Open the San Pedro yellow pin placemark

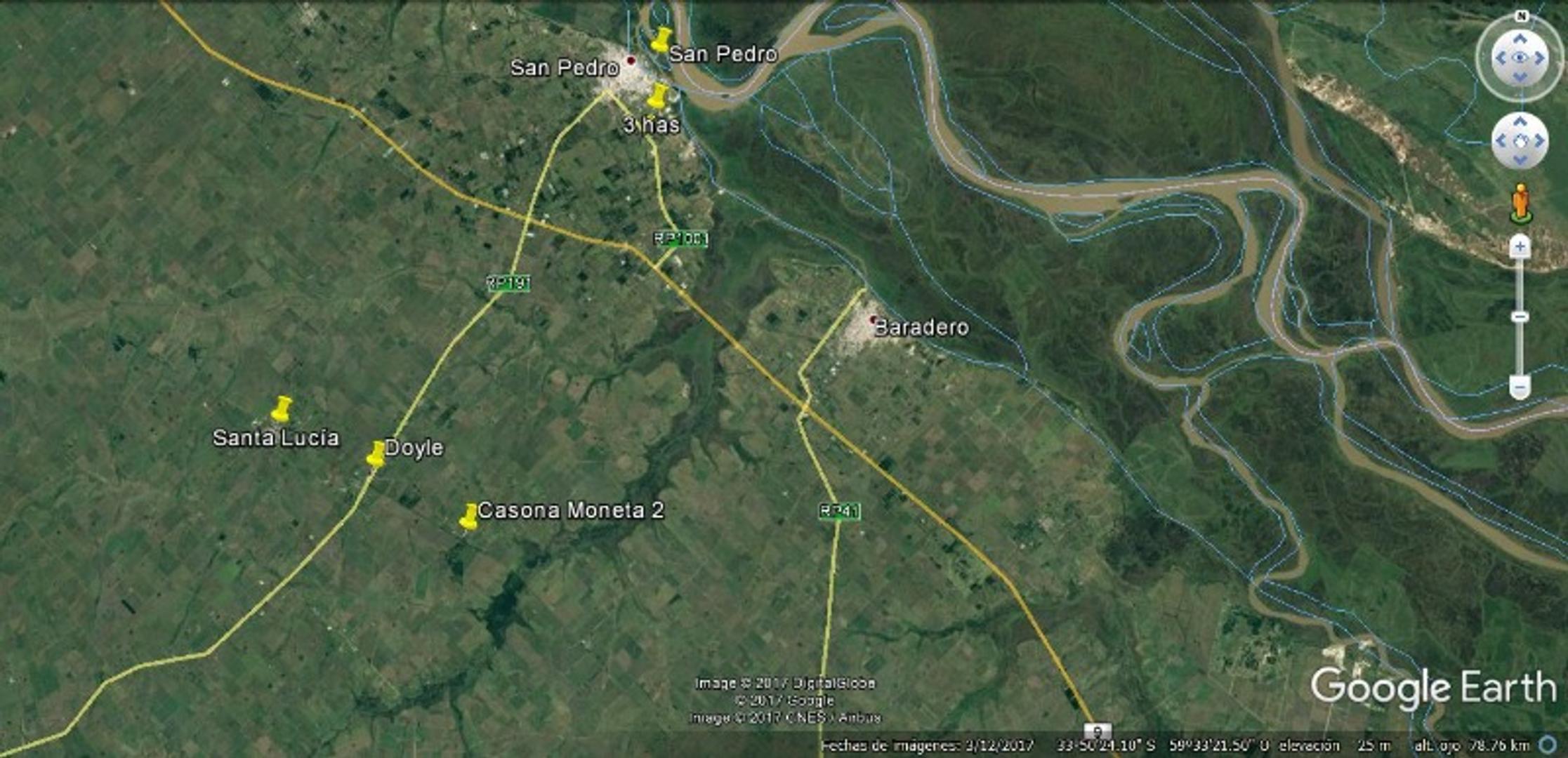661,40
